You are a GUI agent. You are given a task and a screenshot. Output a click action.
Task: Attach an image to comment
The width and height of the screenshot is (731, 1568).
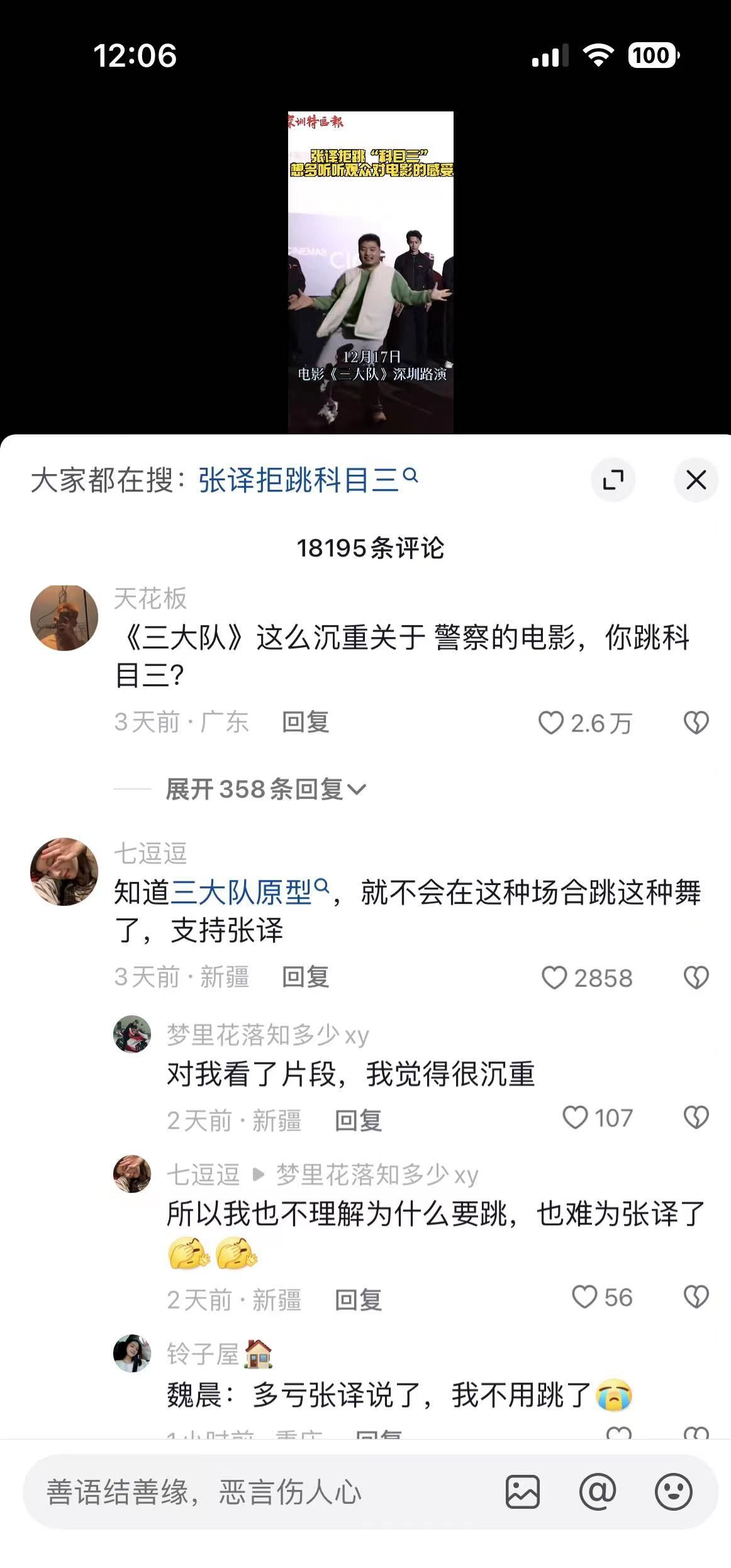point(522,1492)
